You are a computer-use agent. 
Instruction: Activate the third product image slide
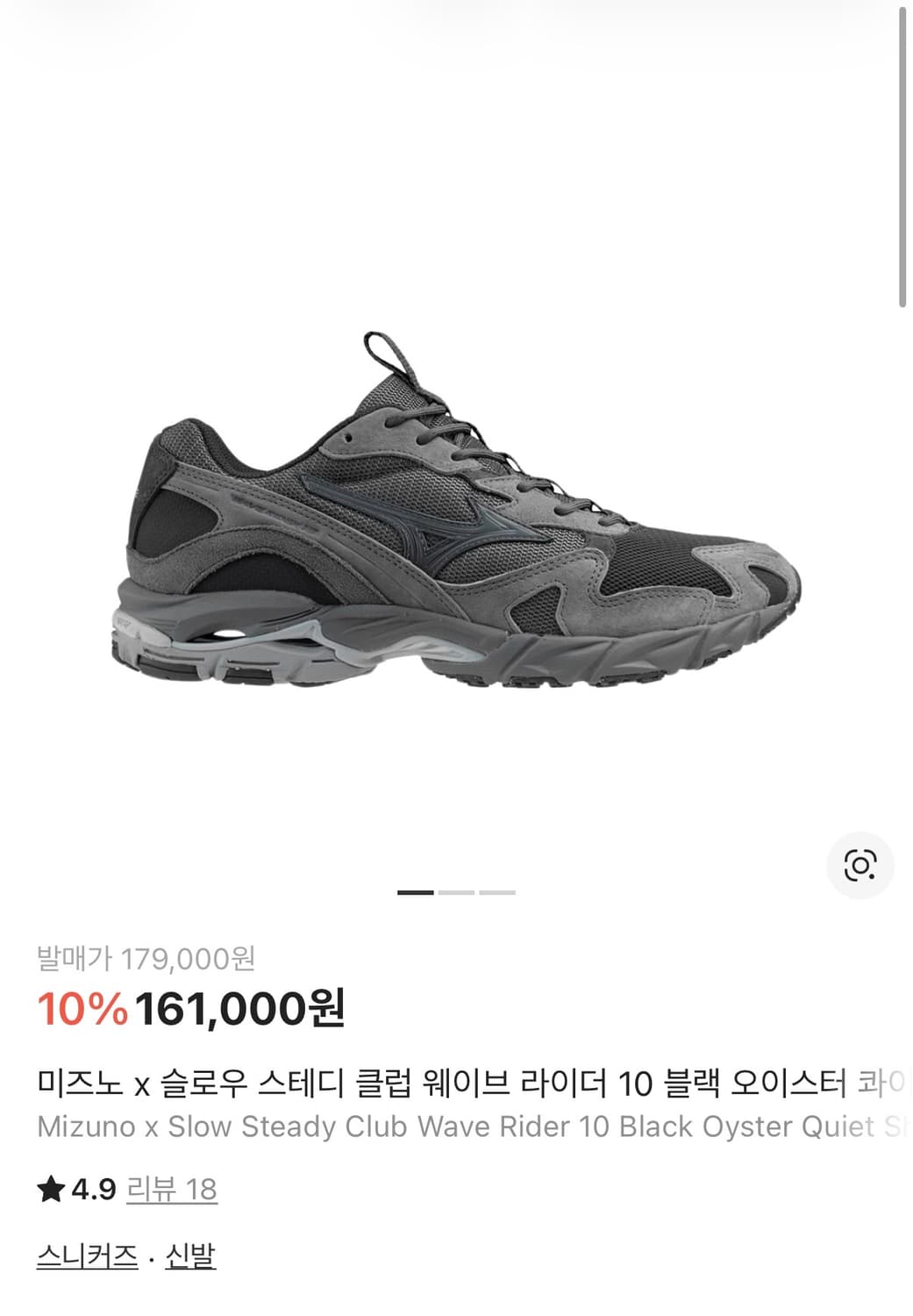(496, 891)
